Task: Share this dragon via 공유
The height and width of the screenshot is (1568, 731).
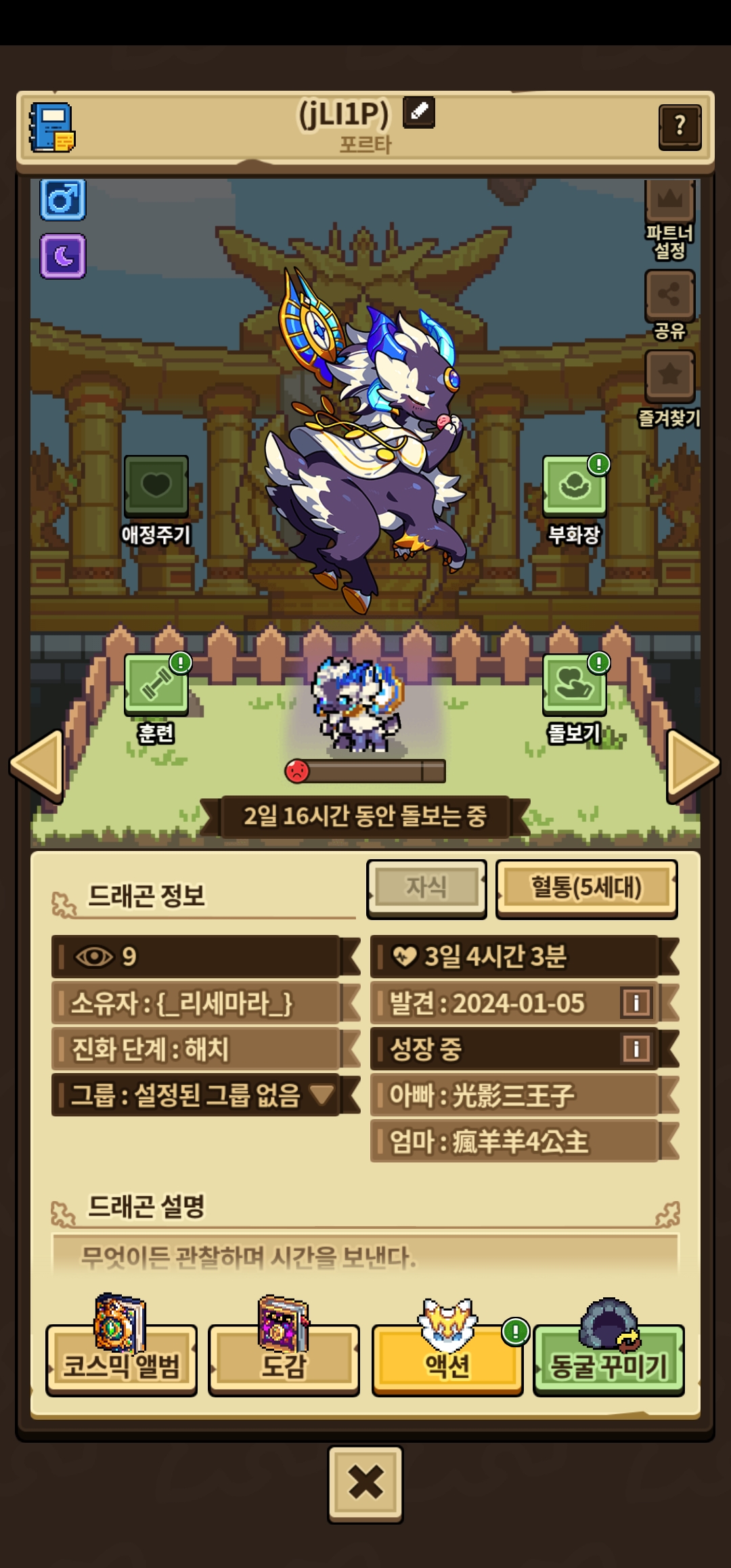Action: pos(669,295)
